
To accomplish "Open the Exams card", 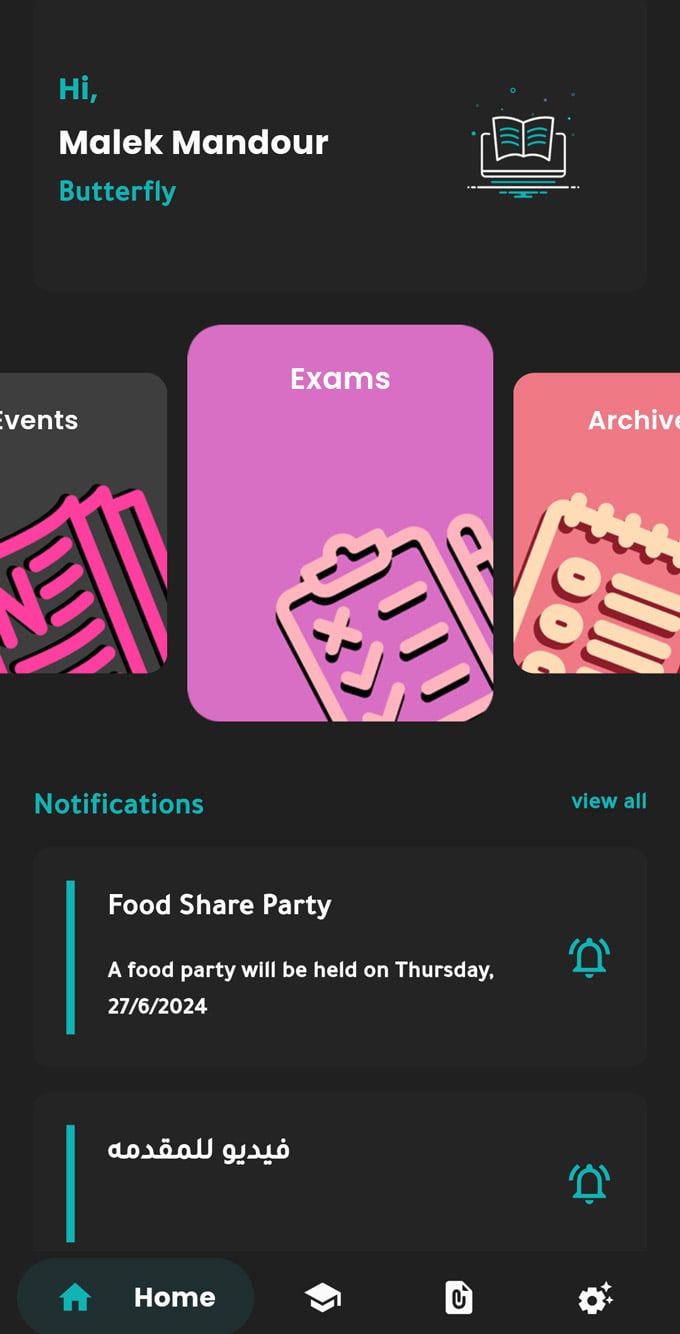I will [340, 522].
